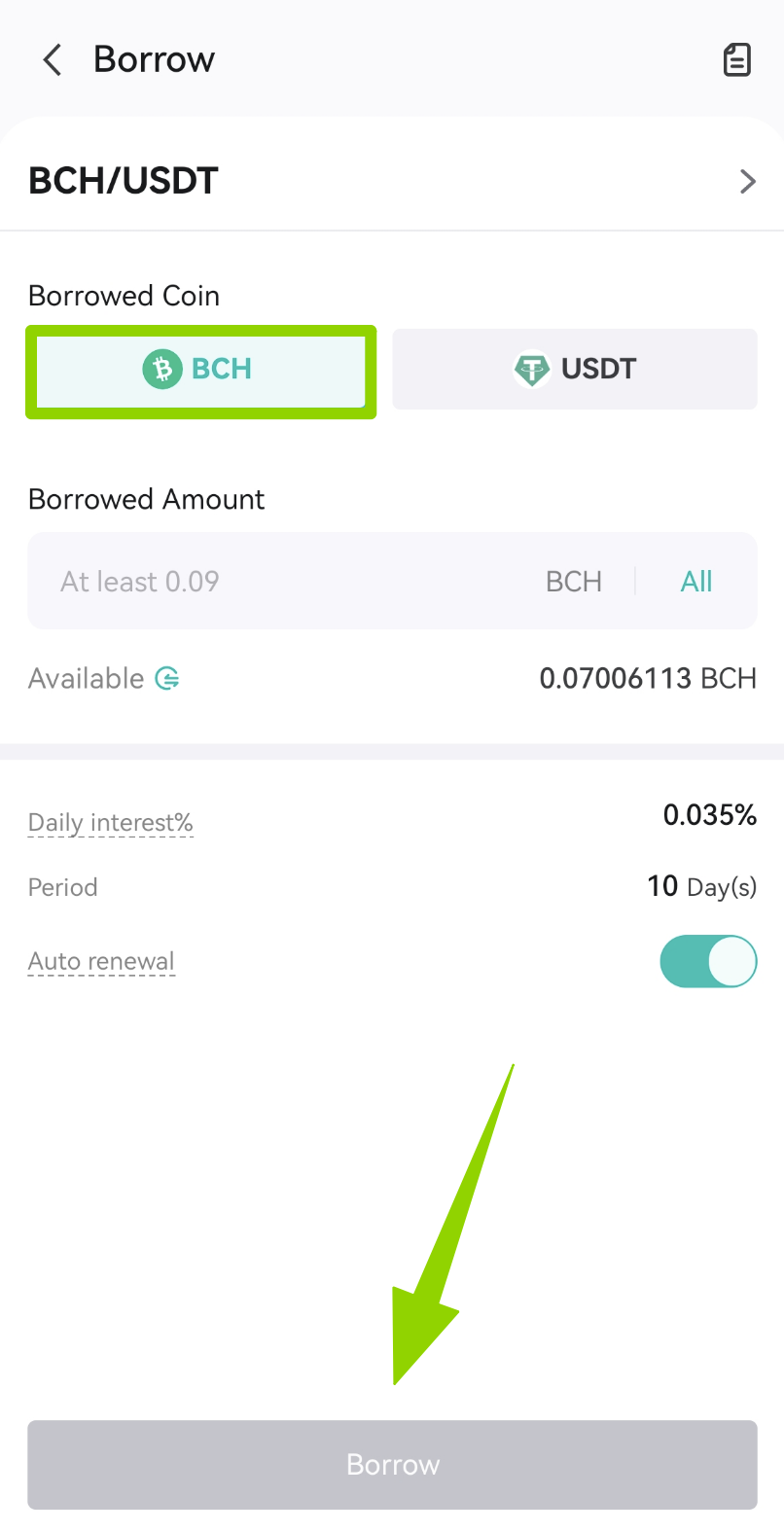The width and height of the screenshot is (784, 1533).
Task: Click Daily interest% for details
Action: [x=110, y=822]
